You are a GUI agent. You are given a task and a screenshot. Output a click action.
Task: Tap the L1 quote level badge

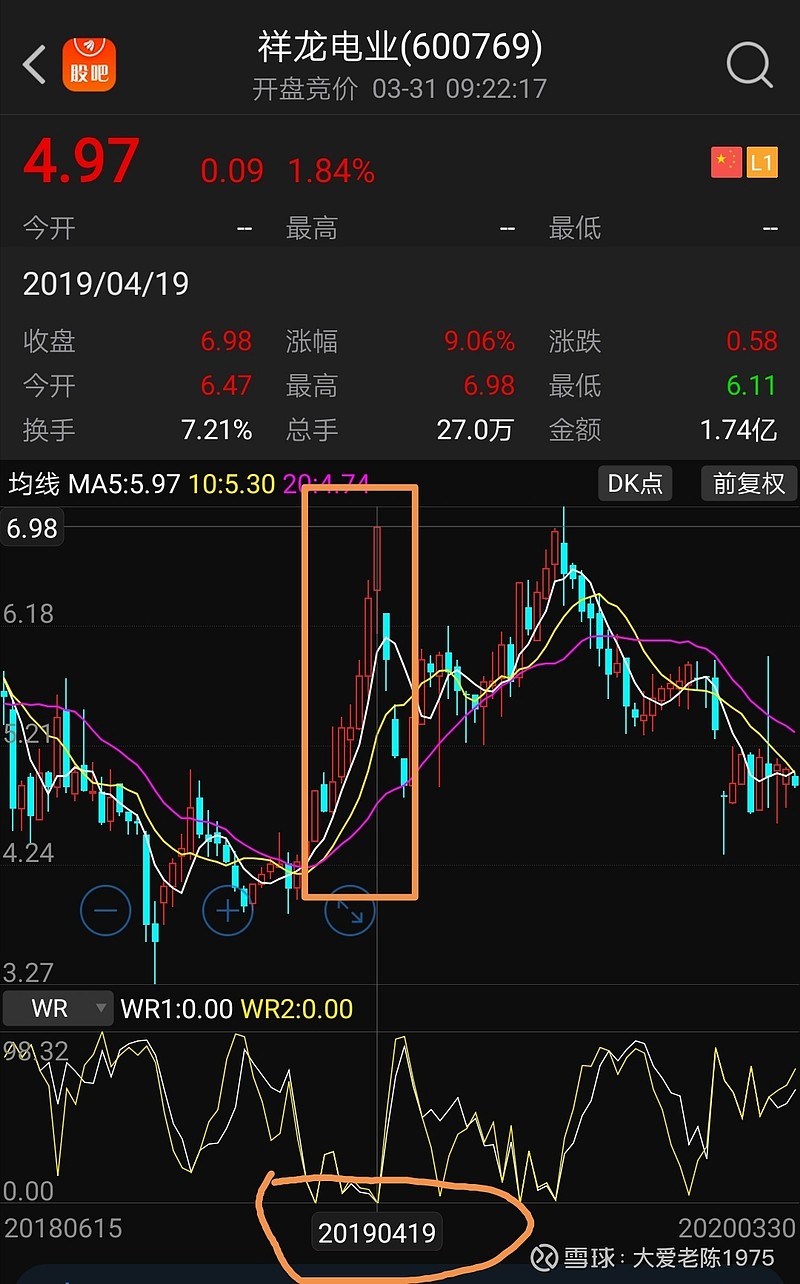coord(762,162)
